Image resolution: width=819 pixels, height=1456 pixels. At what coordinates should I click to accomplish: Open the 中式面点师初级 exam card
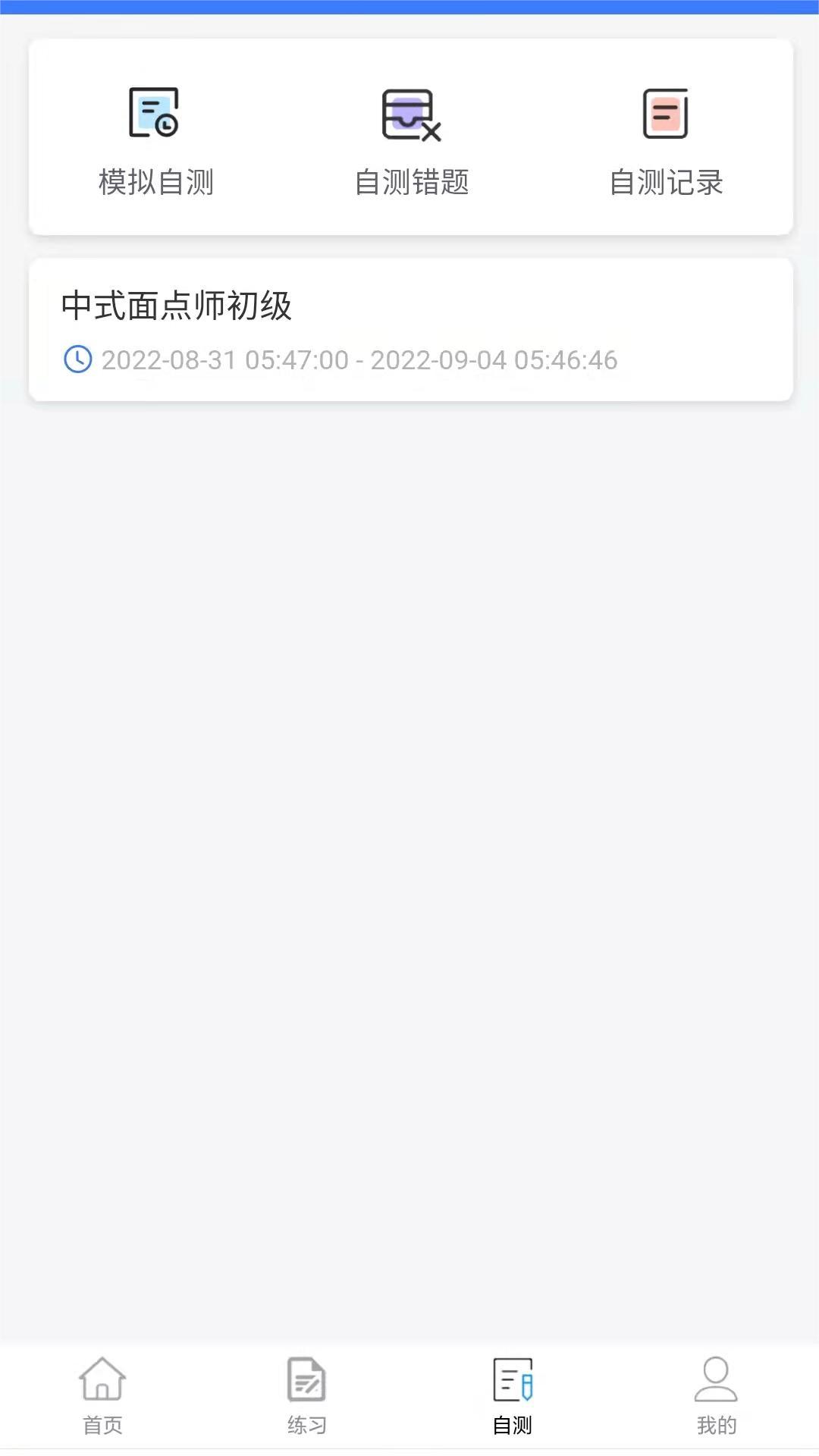(x=410, y=329)
